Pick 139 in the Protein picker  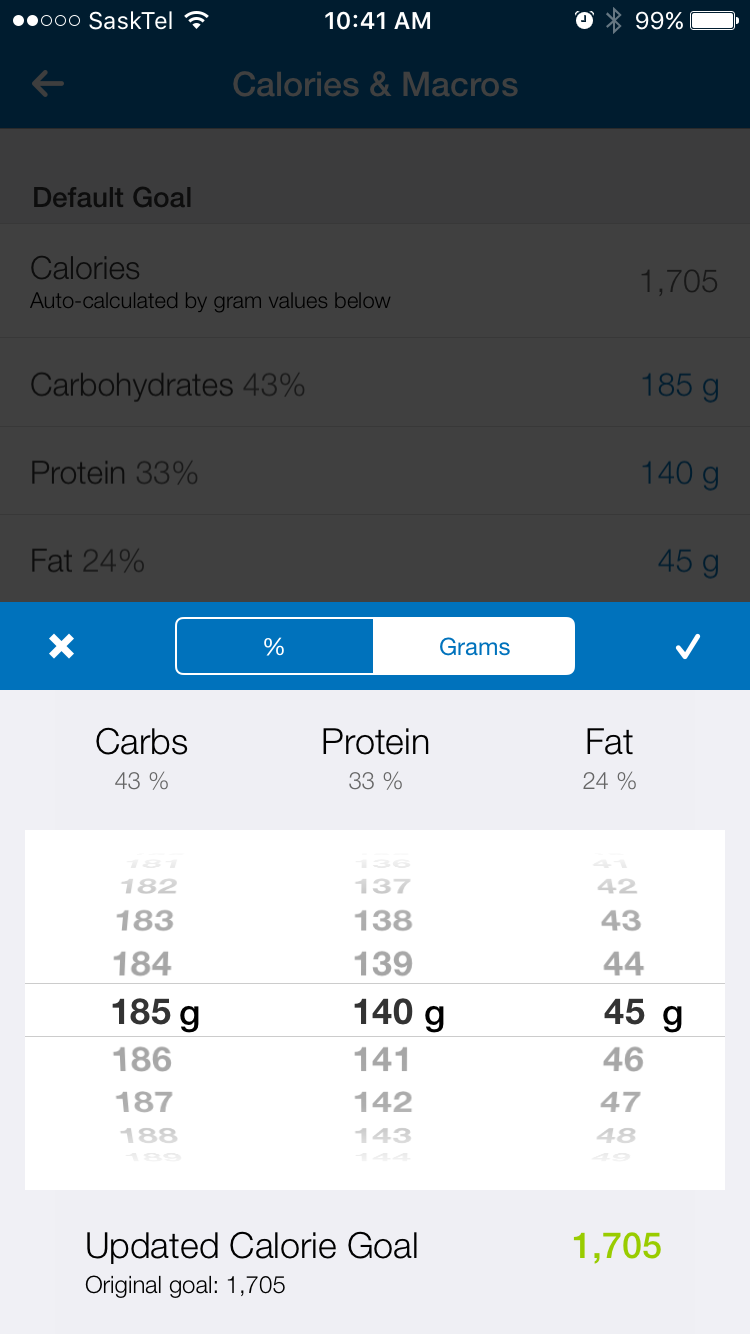383,964
